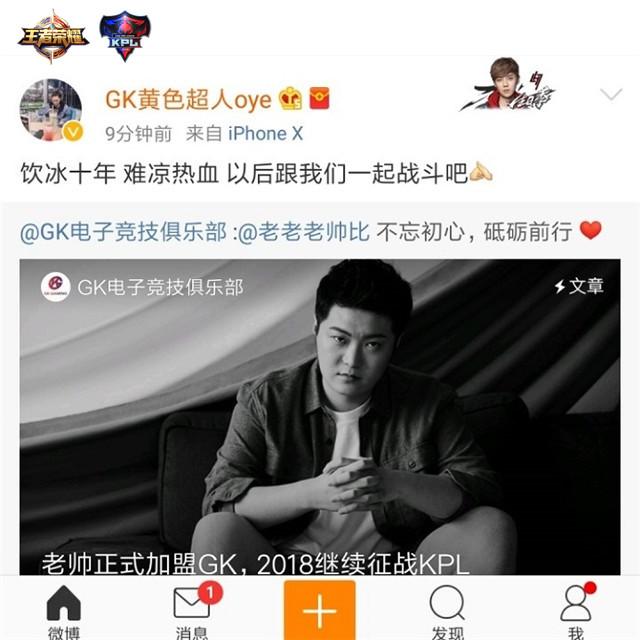Open the article 老帅正式加盟GK card
The image size is (640, 640).
click(319, 420)
